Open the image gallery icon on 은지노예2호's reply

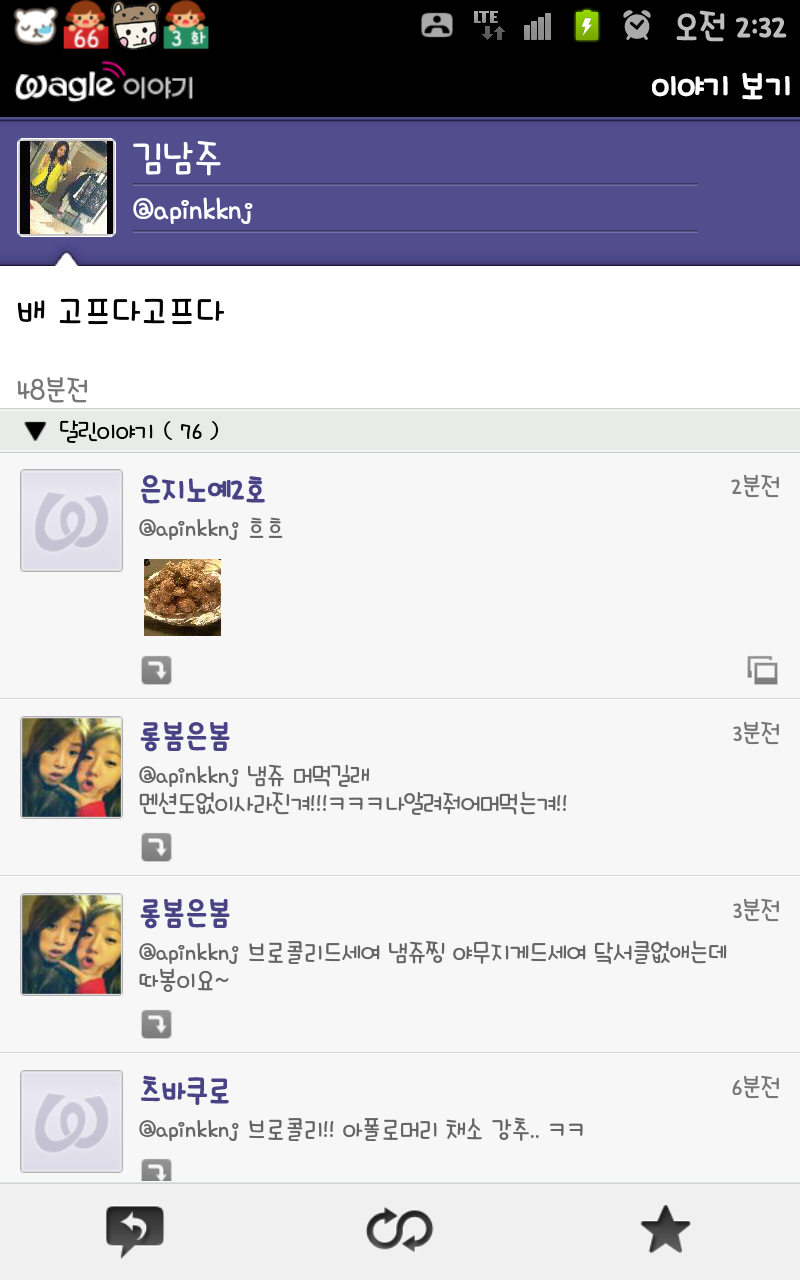[x=762, y=670]
